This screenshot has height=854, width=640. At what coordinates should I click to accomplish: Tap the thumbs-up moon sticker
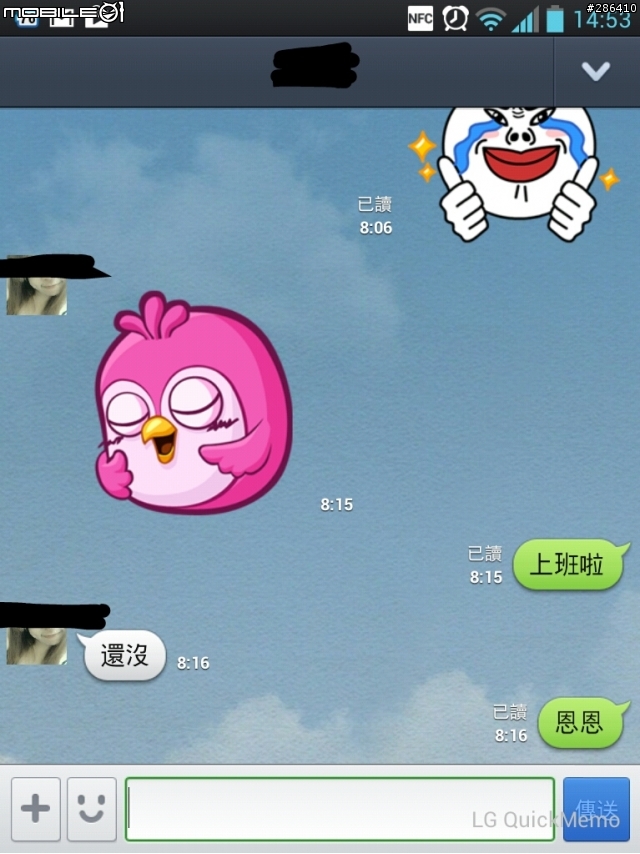(518, 170)
